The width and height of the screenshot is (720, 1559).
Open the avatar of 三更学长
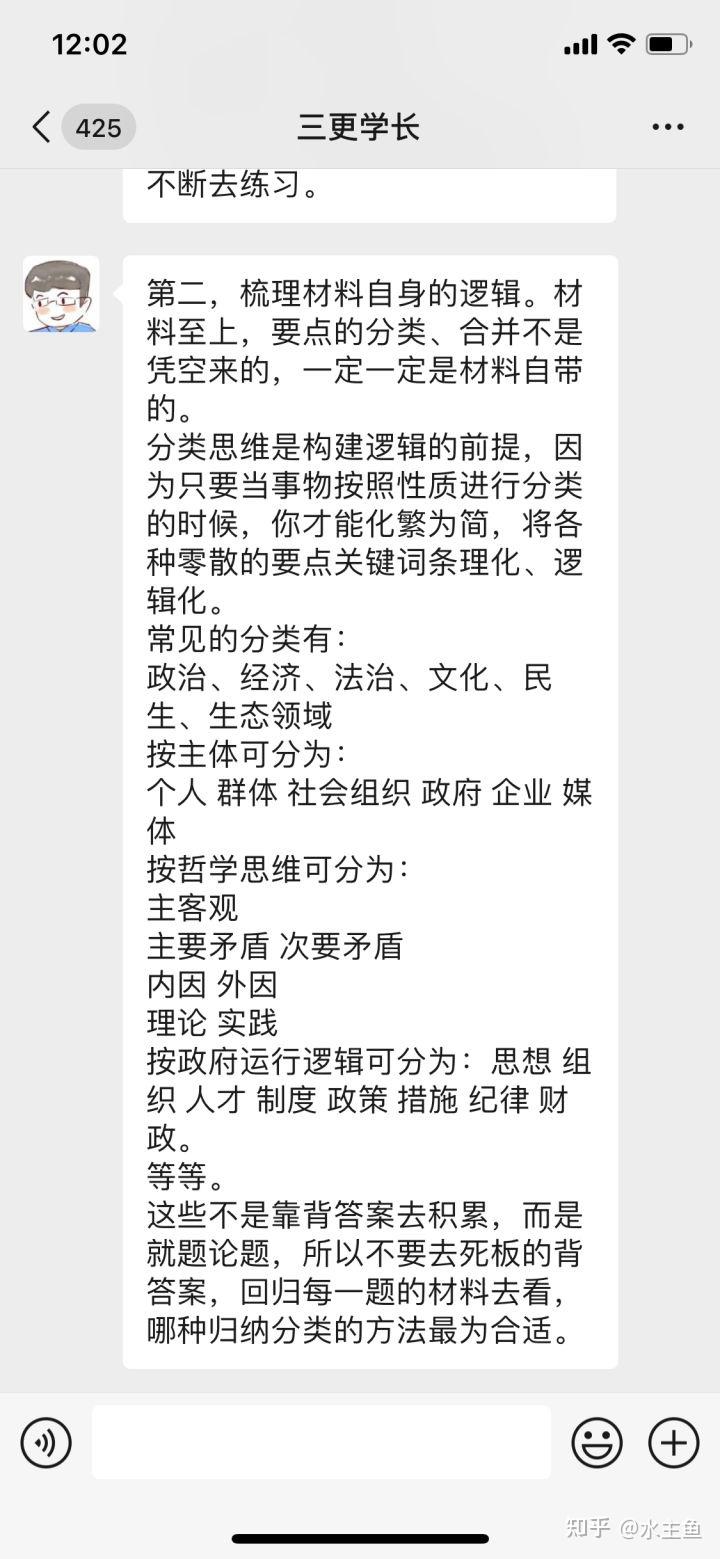tap(61, 294)
